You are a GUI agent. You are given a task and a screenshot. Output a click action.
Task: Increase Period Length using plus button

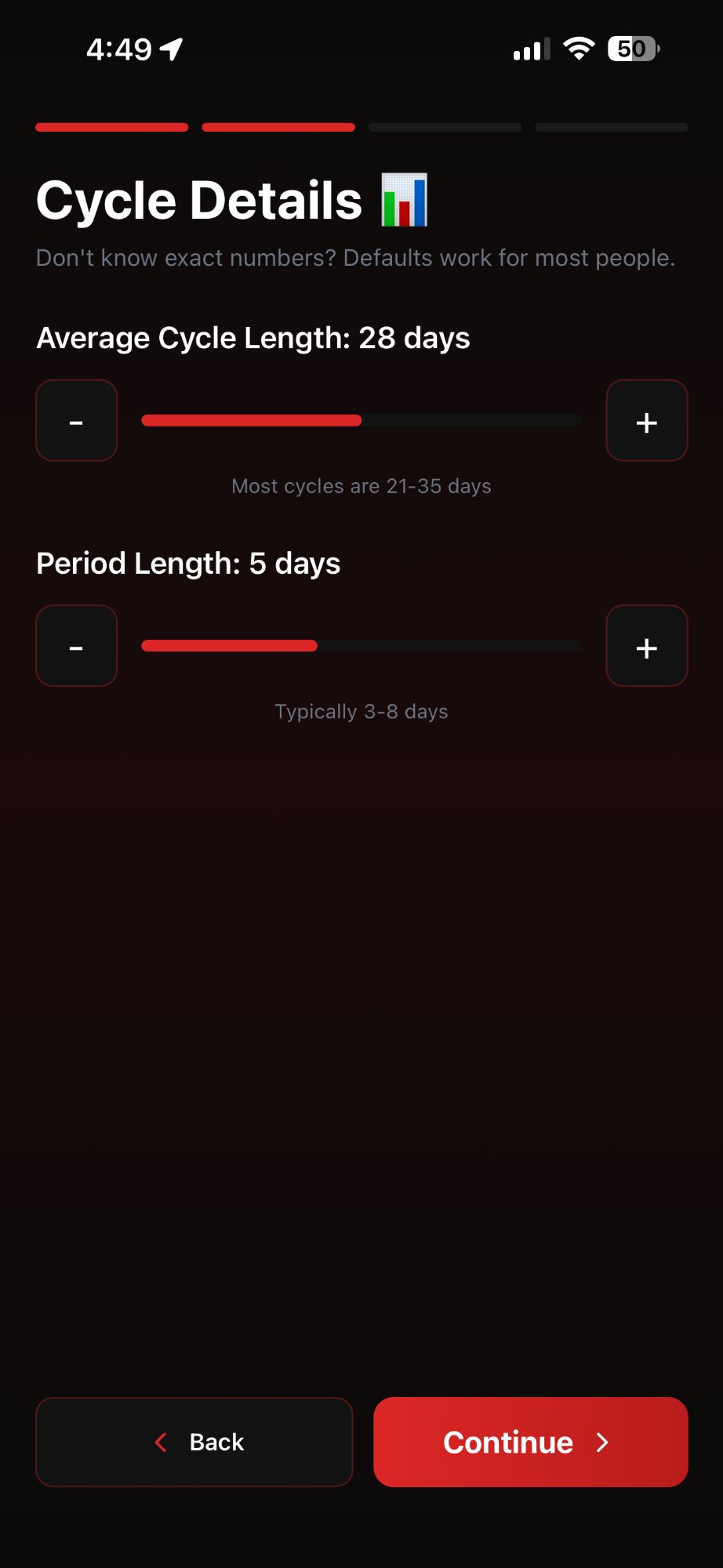(x=646, y=646)
